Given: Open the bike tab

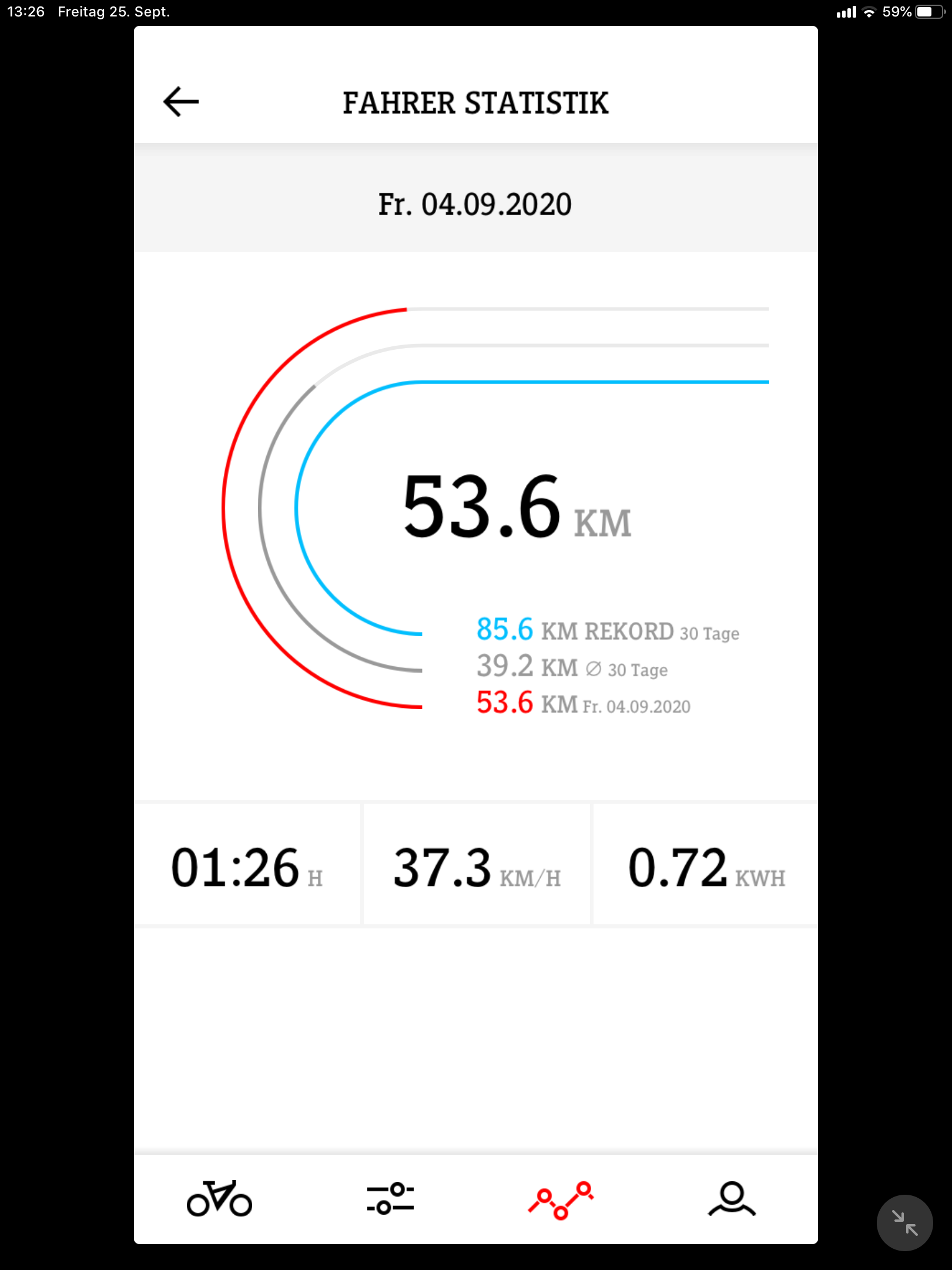Looking at the screenshot, I should pyautogui.click(x=219, y=1198).
